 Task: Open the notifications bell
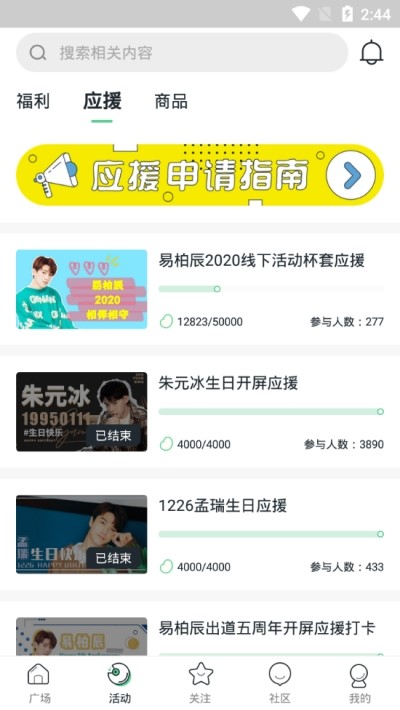(x=371, y=53)
